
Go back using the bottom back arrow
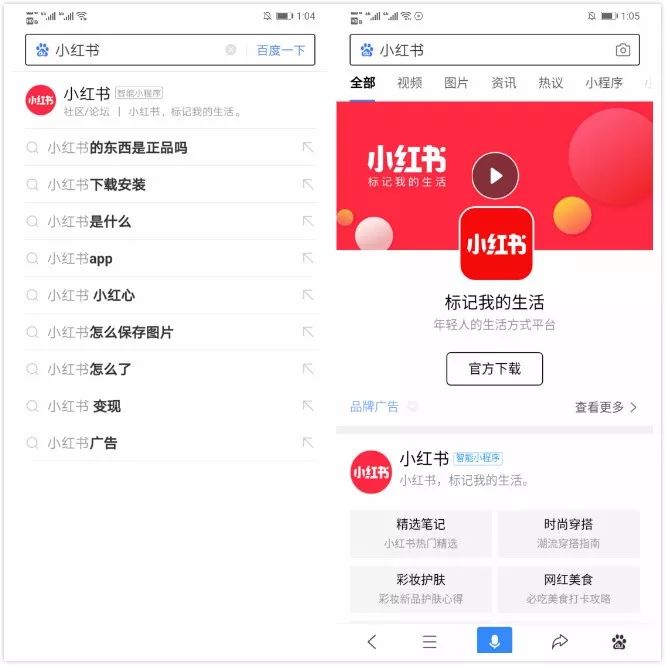point(372,642)
